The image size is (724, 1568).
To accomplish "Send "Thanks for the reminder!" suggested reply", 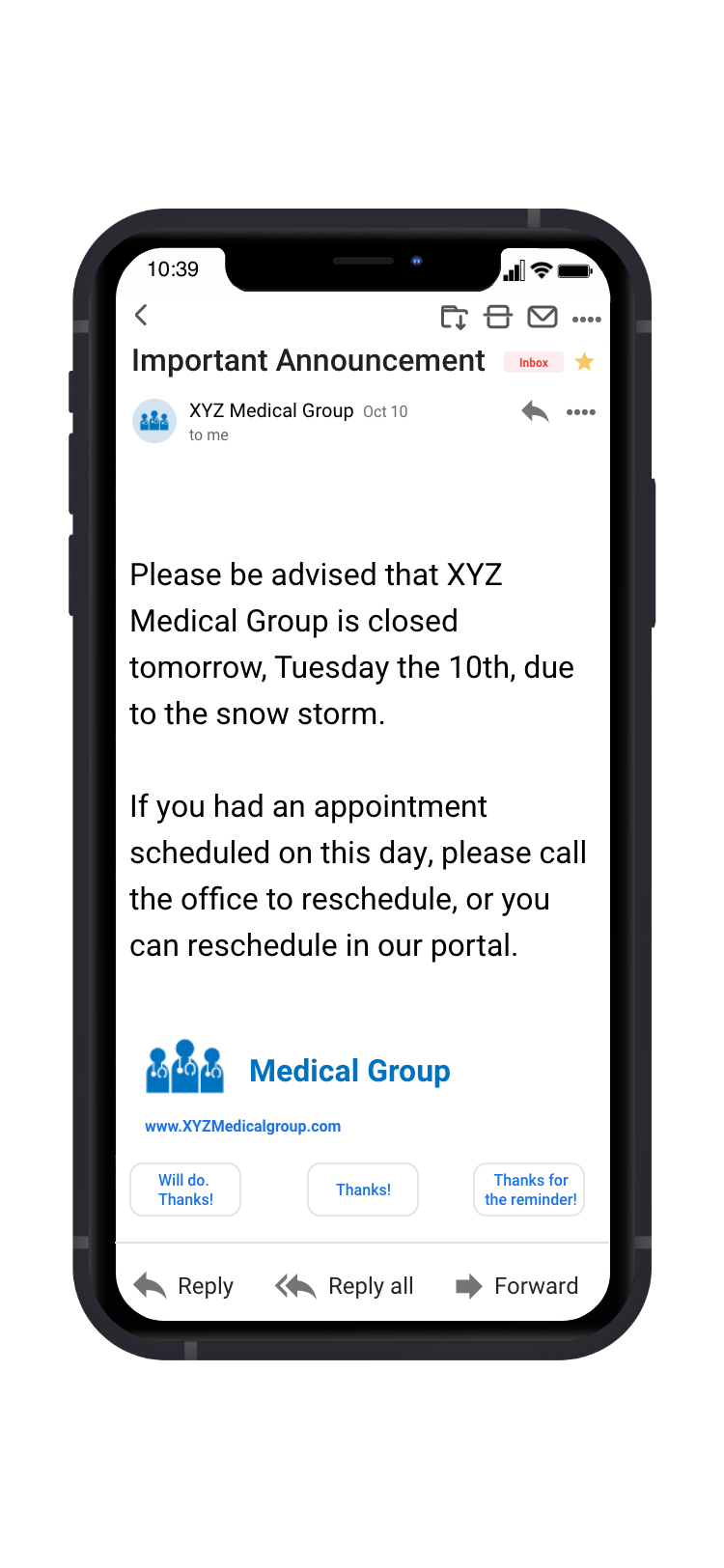I will 530,1190.
